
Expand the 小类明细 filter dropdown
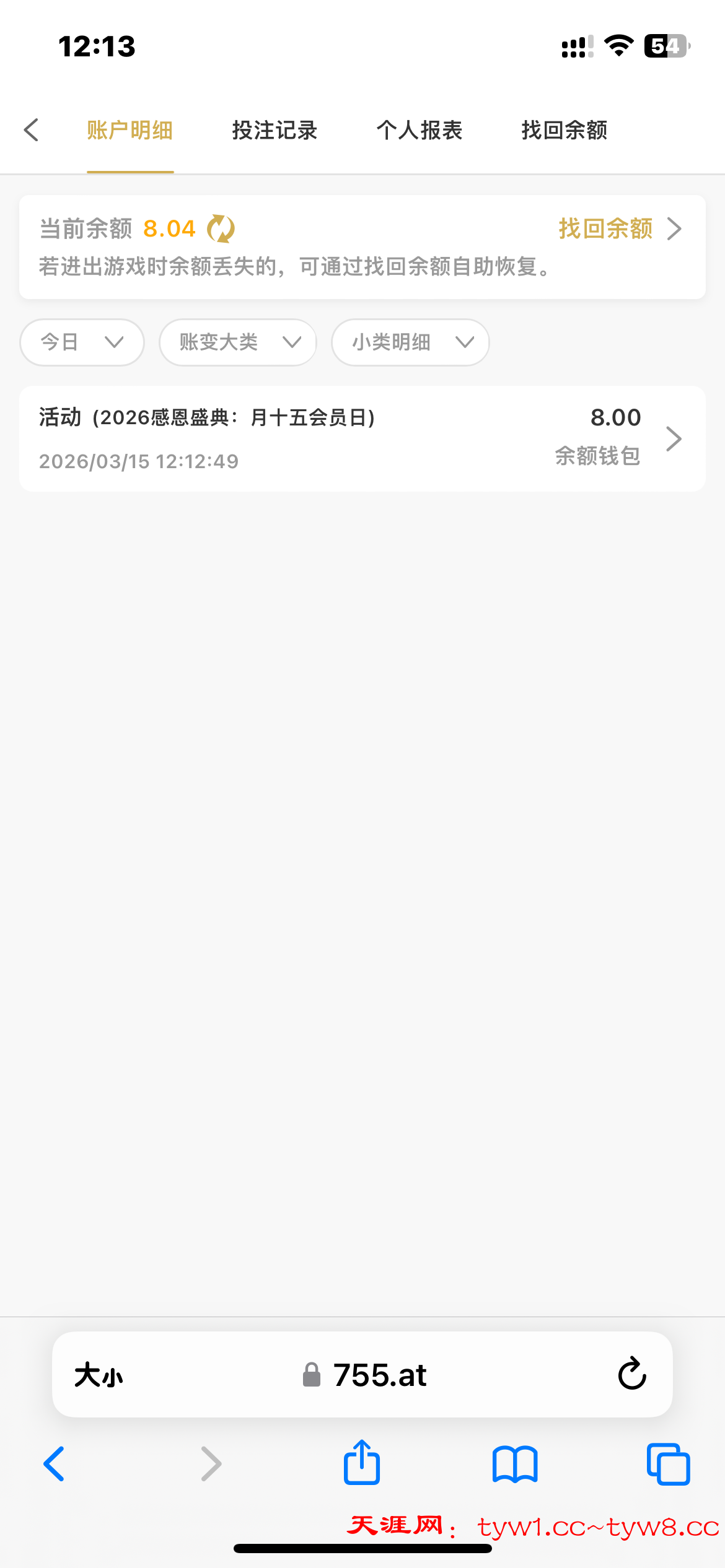(410, 342)
